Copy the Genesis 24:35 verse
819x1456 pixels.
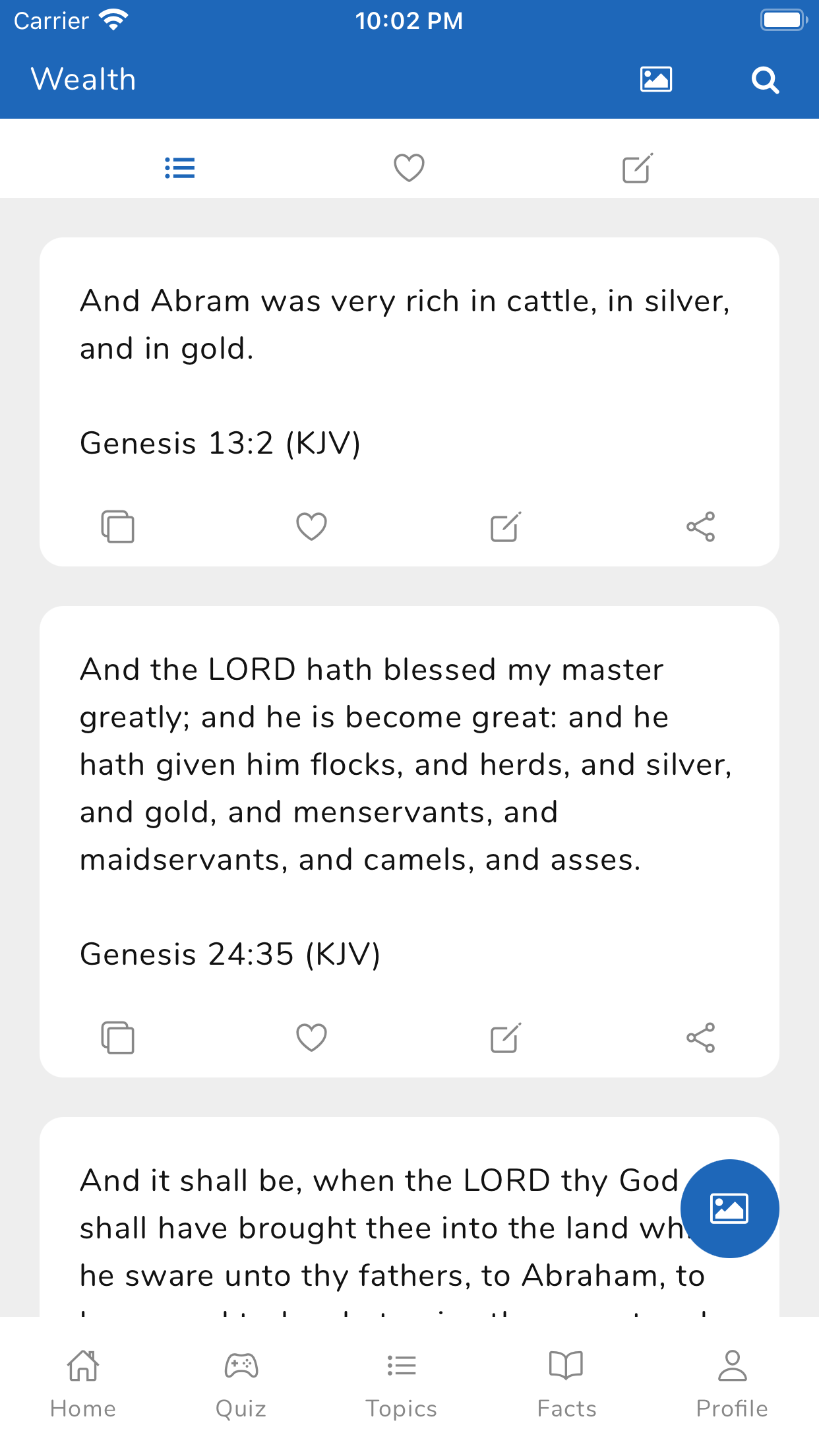point(119,1037)
